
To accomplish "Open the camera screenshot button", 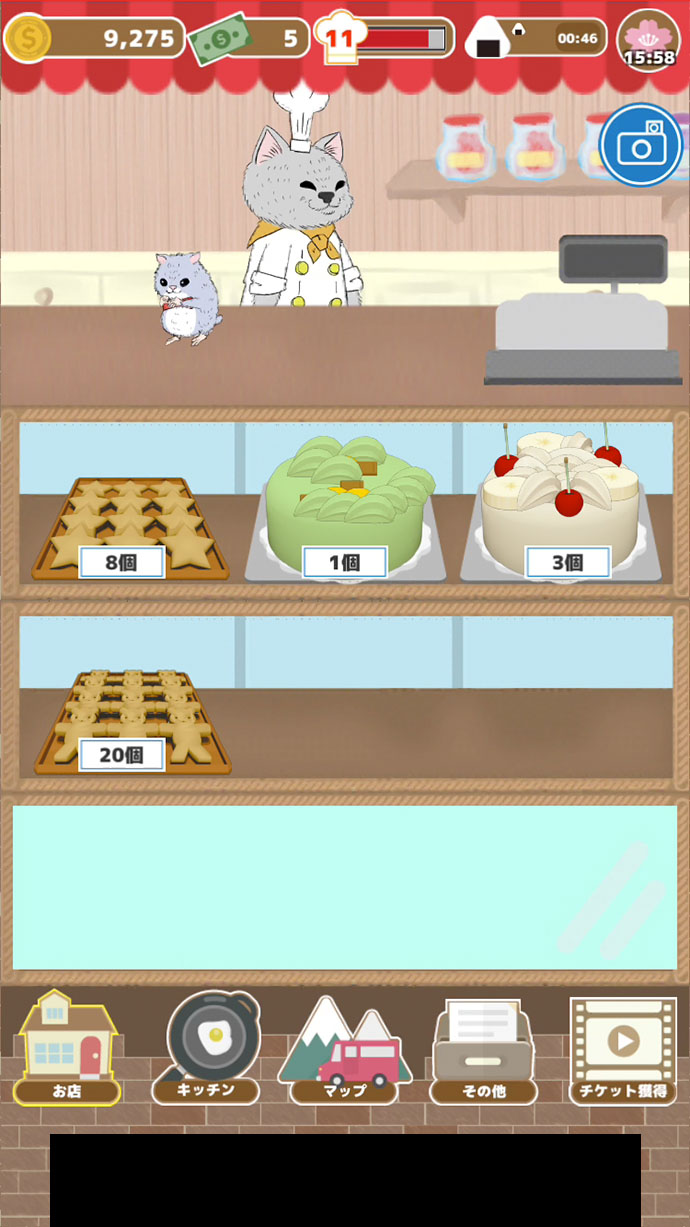I will tap(641, 146).
